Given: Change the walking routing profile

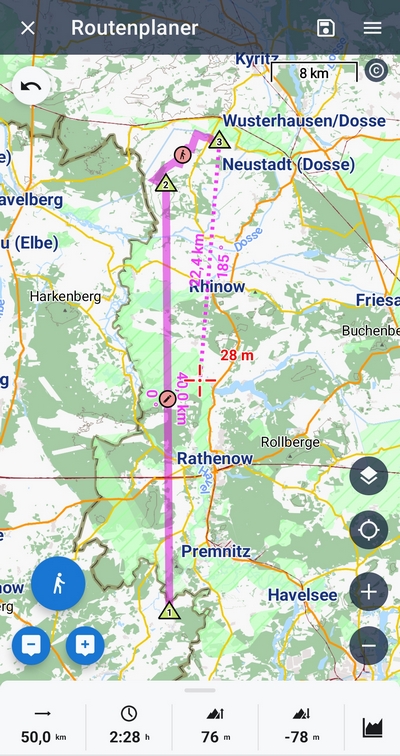Looking at the screenshot, I should click(x=58, y=583).
